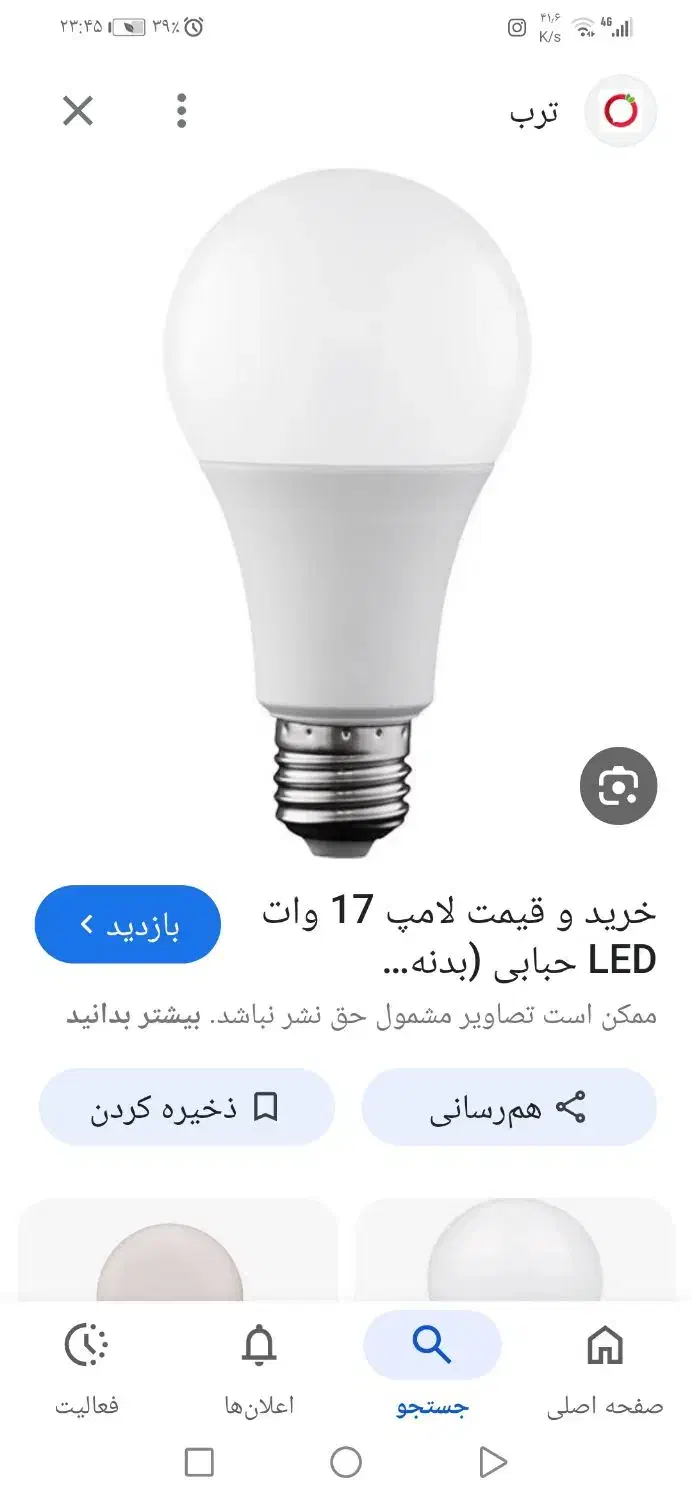Switch to the صفحه اصلی home tab
This screenshot has height=1500, width=692.
click(605, 1365)
